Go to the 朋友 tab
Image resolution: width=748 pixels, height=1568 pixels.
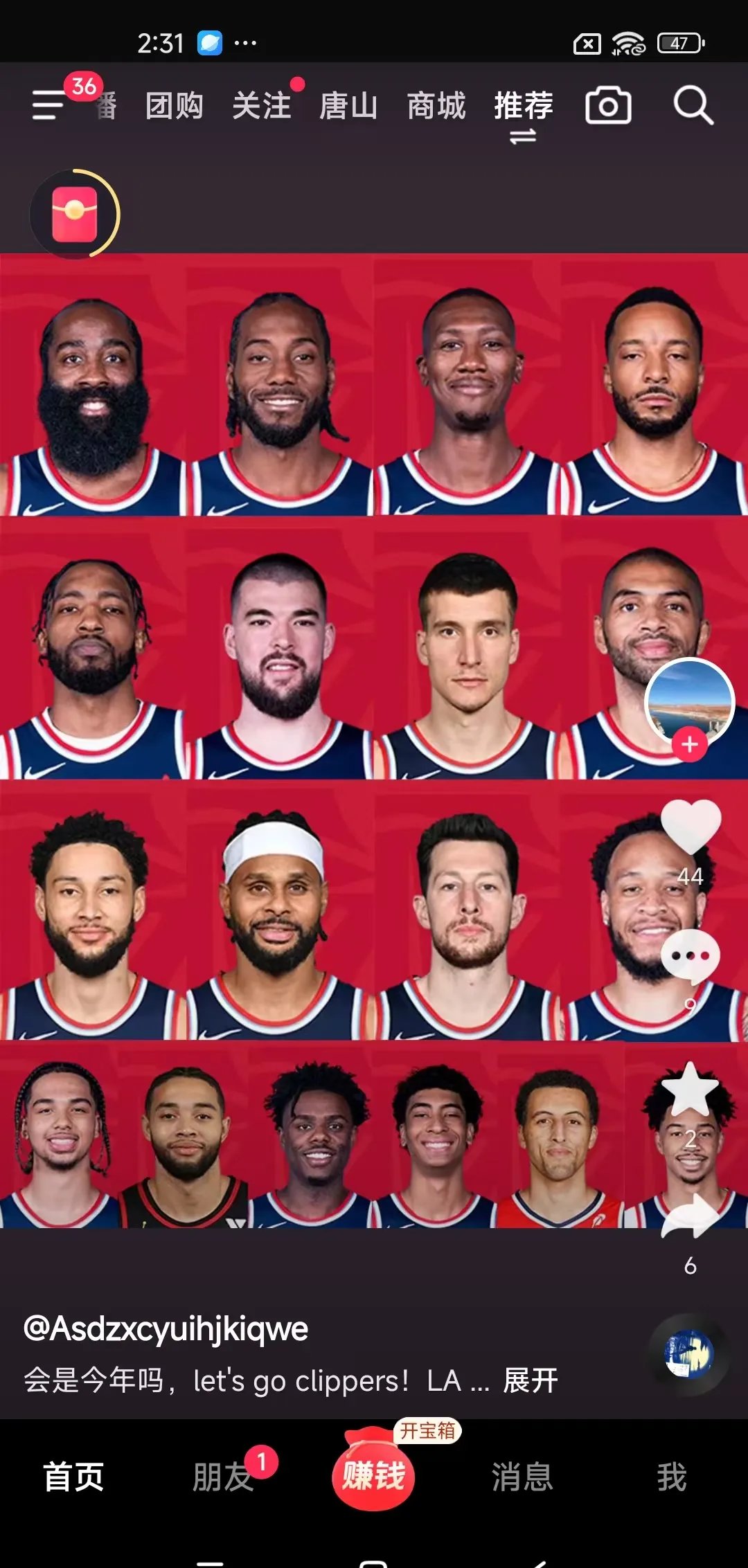223,1477
